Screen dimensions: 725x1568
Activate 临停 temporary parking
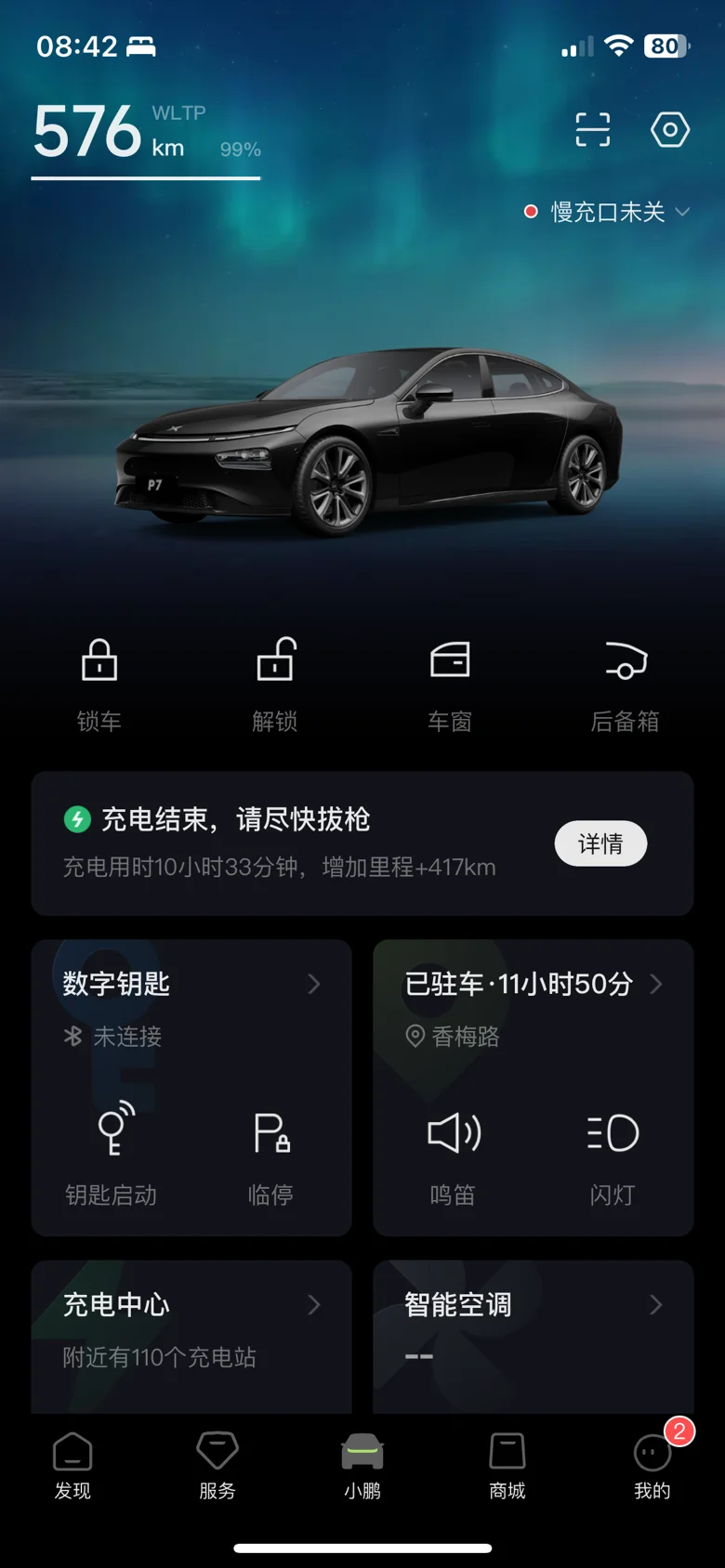[271, 1155]
